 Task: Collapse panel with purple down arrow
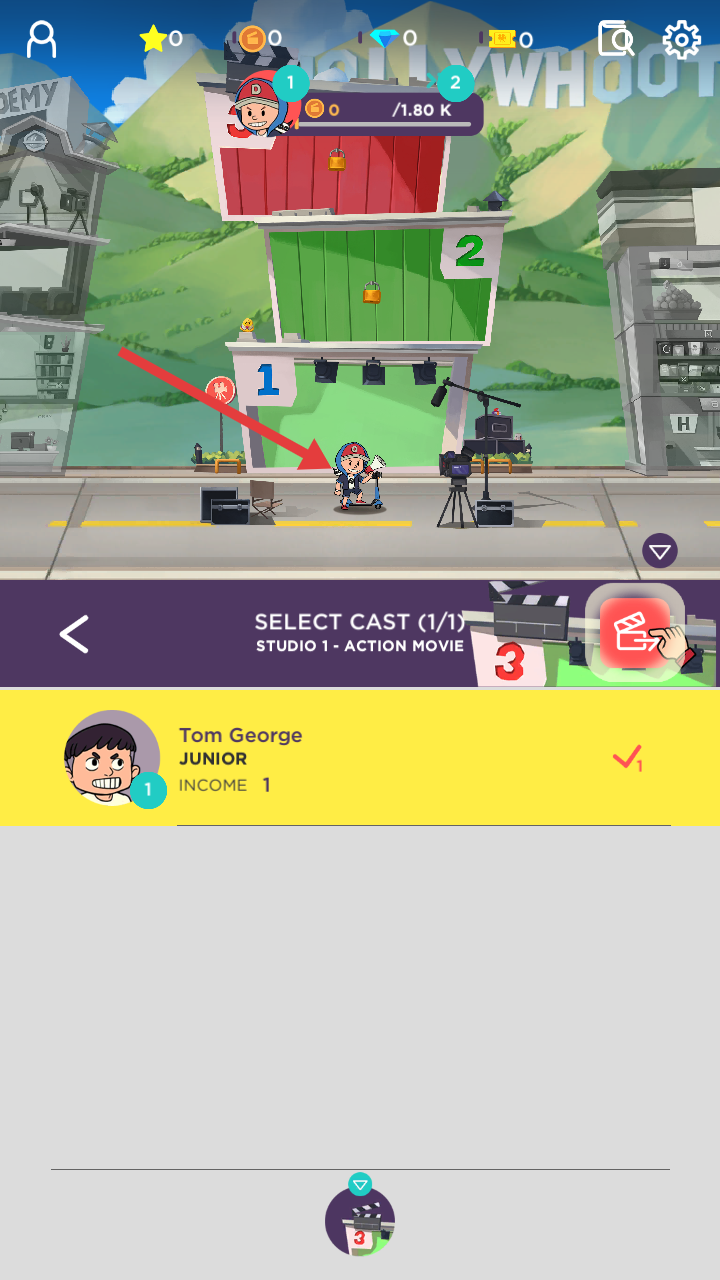tap(660, 550)
